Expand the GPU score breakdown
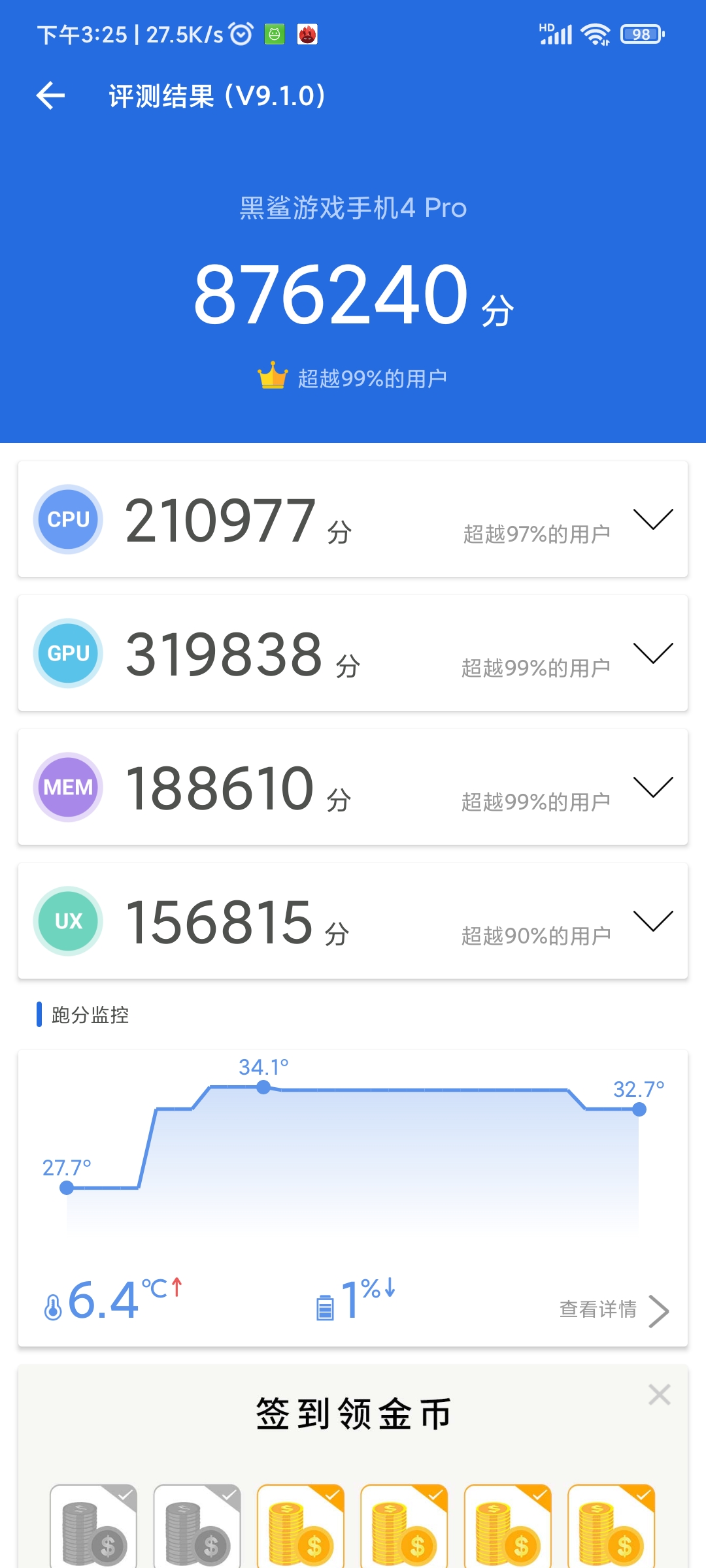This screenshot has width=706, height=1568. coord(652,653)
